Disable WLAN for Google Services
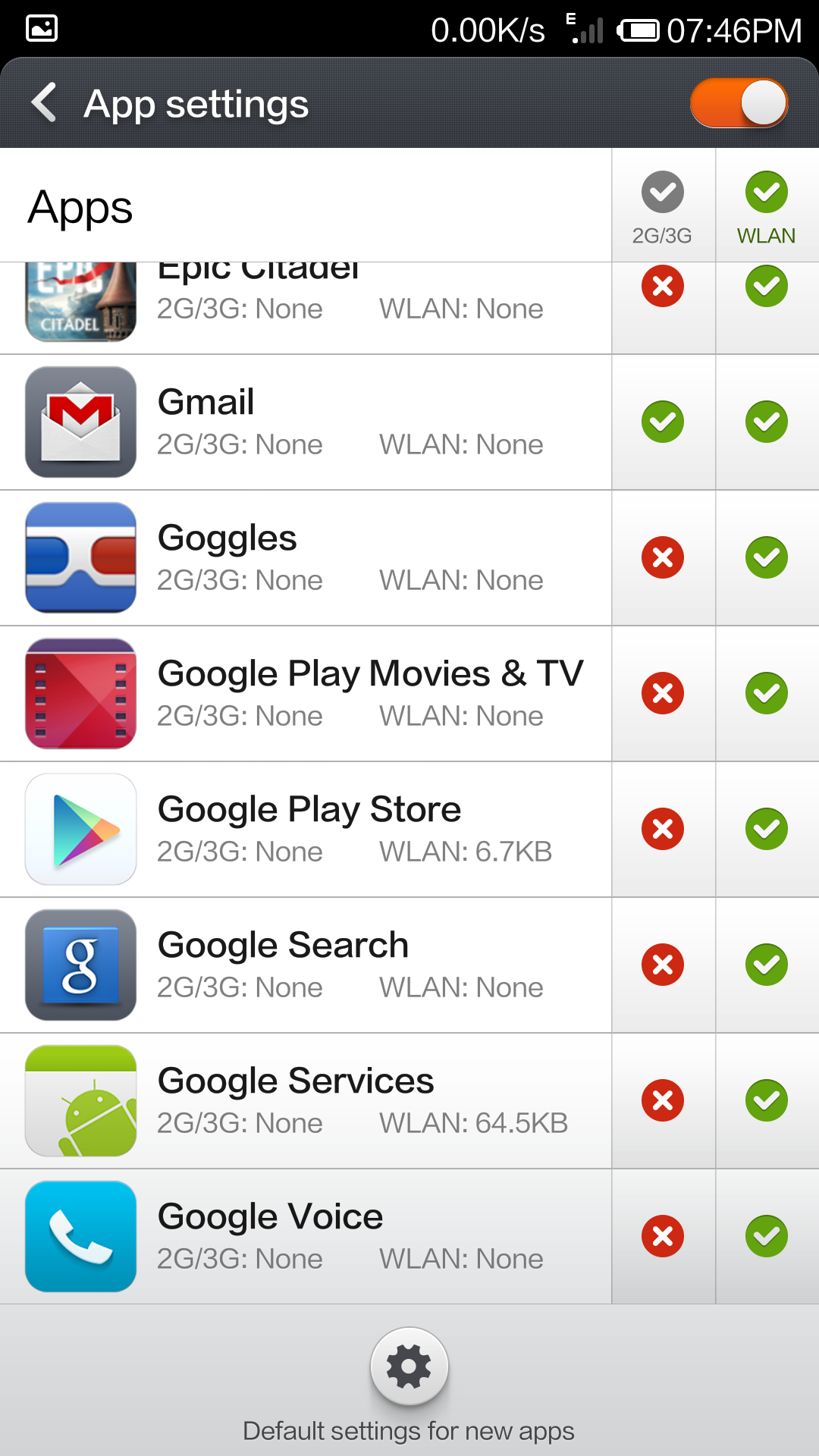 pos(767,1100)
